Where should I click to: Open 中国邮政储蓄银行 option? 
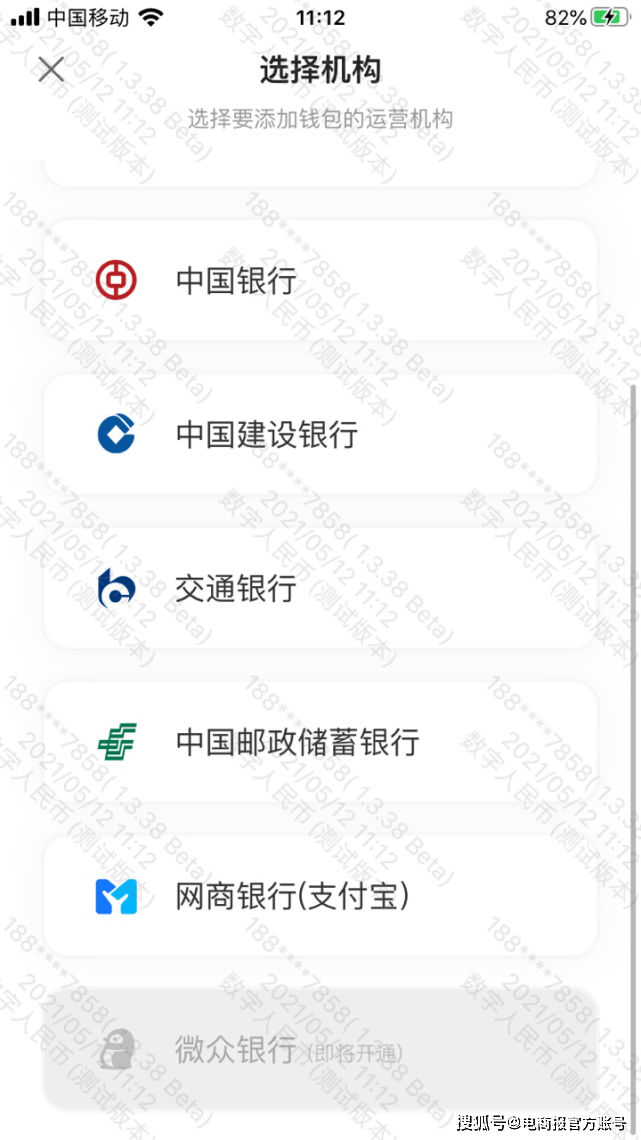point(320,743)
